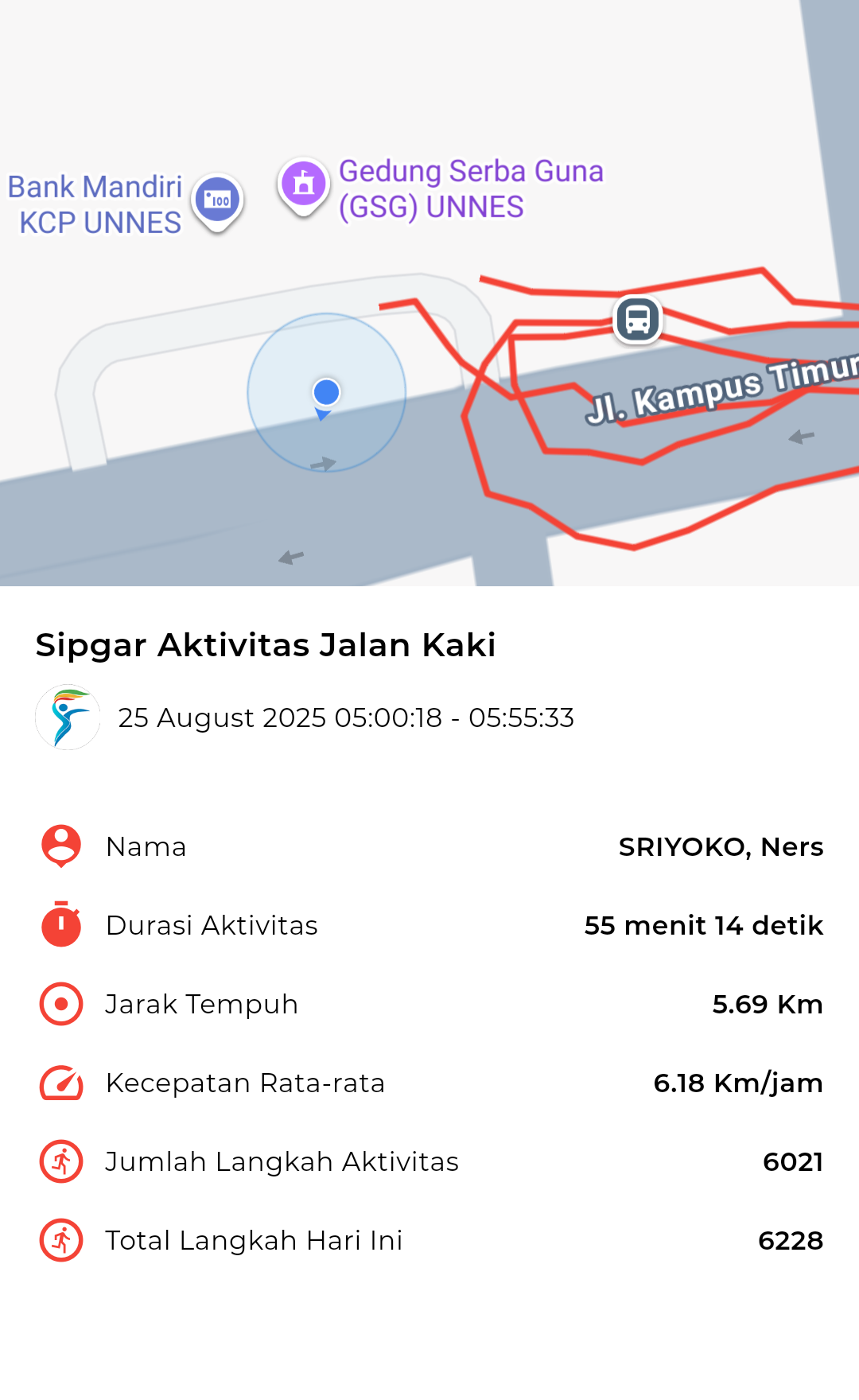Open the Gedung Serba Guna UNNES marker
This screenshot has height=1400, width=859.
coord(303,187)
